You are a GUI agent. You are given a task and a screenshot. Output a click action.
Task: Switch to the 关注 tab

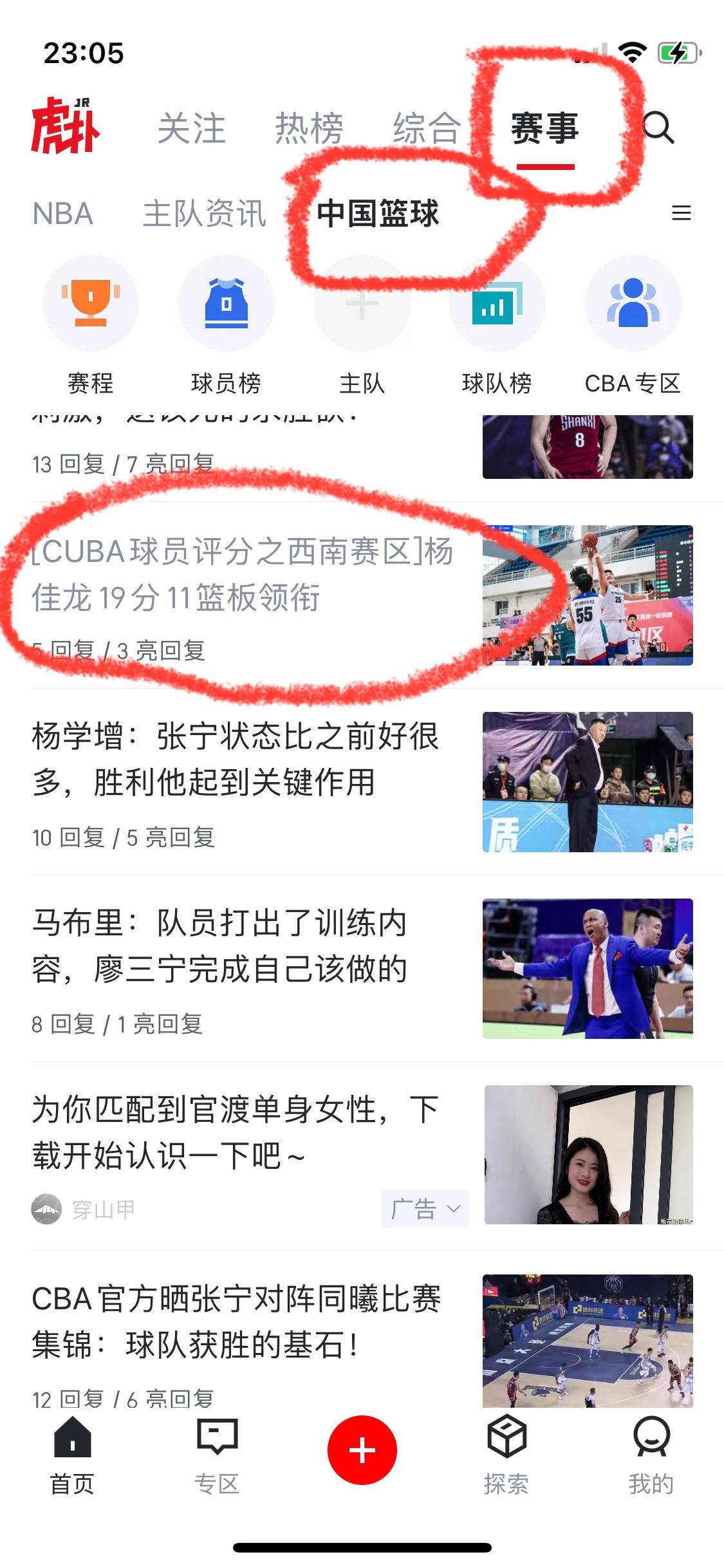(x=191, y=127)
